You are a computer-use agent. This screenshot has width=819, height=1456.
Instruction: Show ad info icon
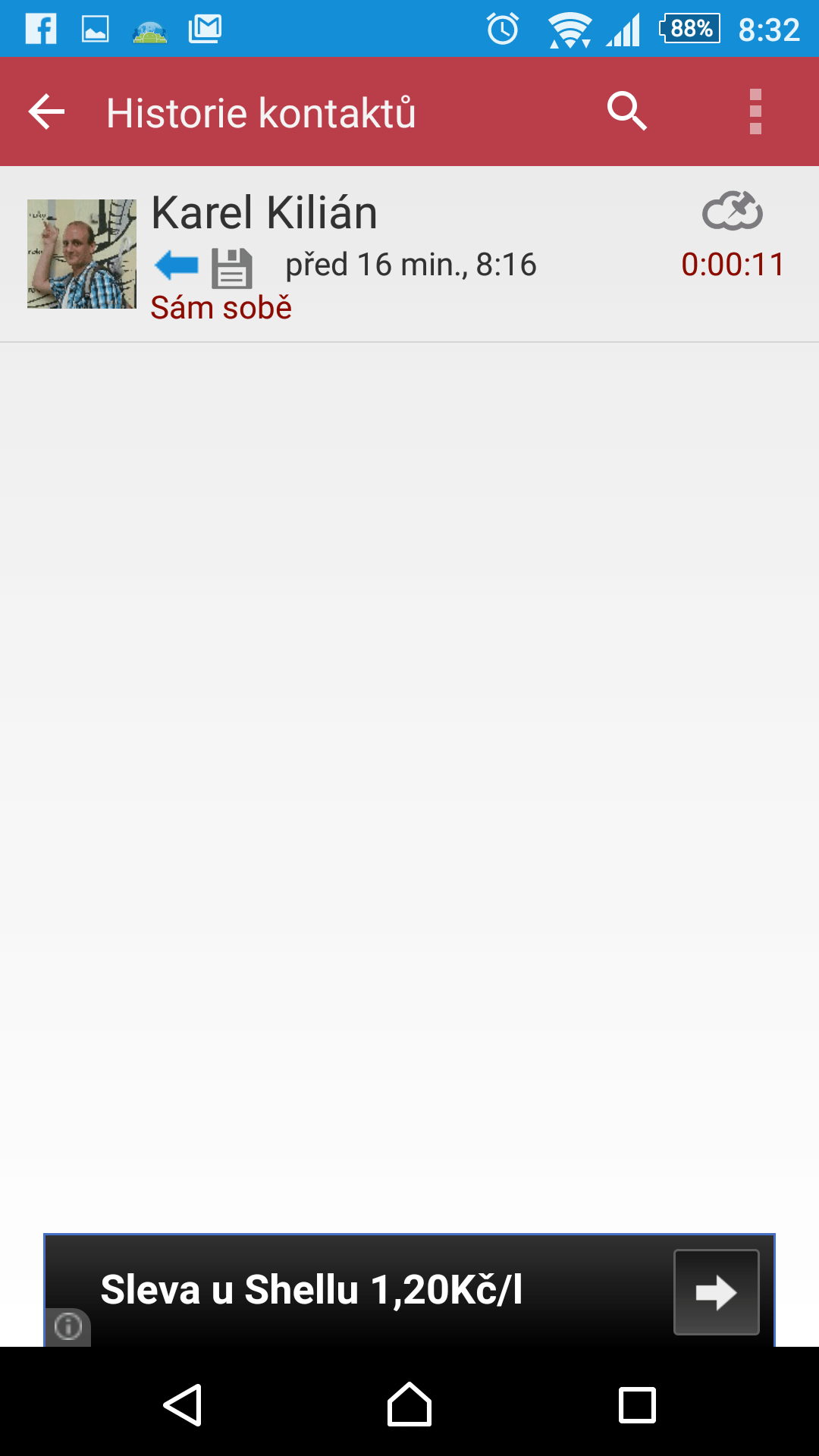68,1326
